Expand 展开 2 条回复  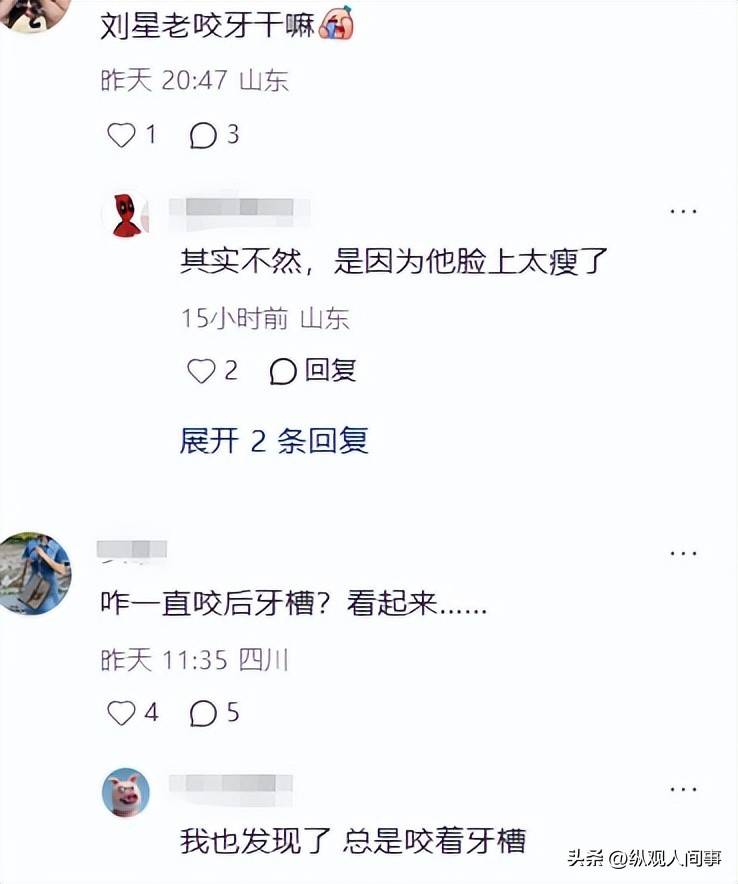[x=274, y=440]
